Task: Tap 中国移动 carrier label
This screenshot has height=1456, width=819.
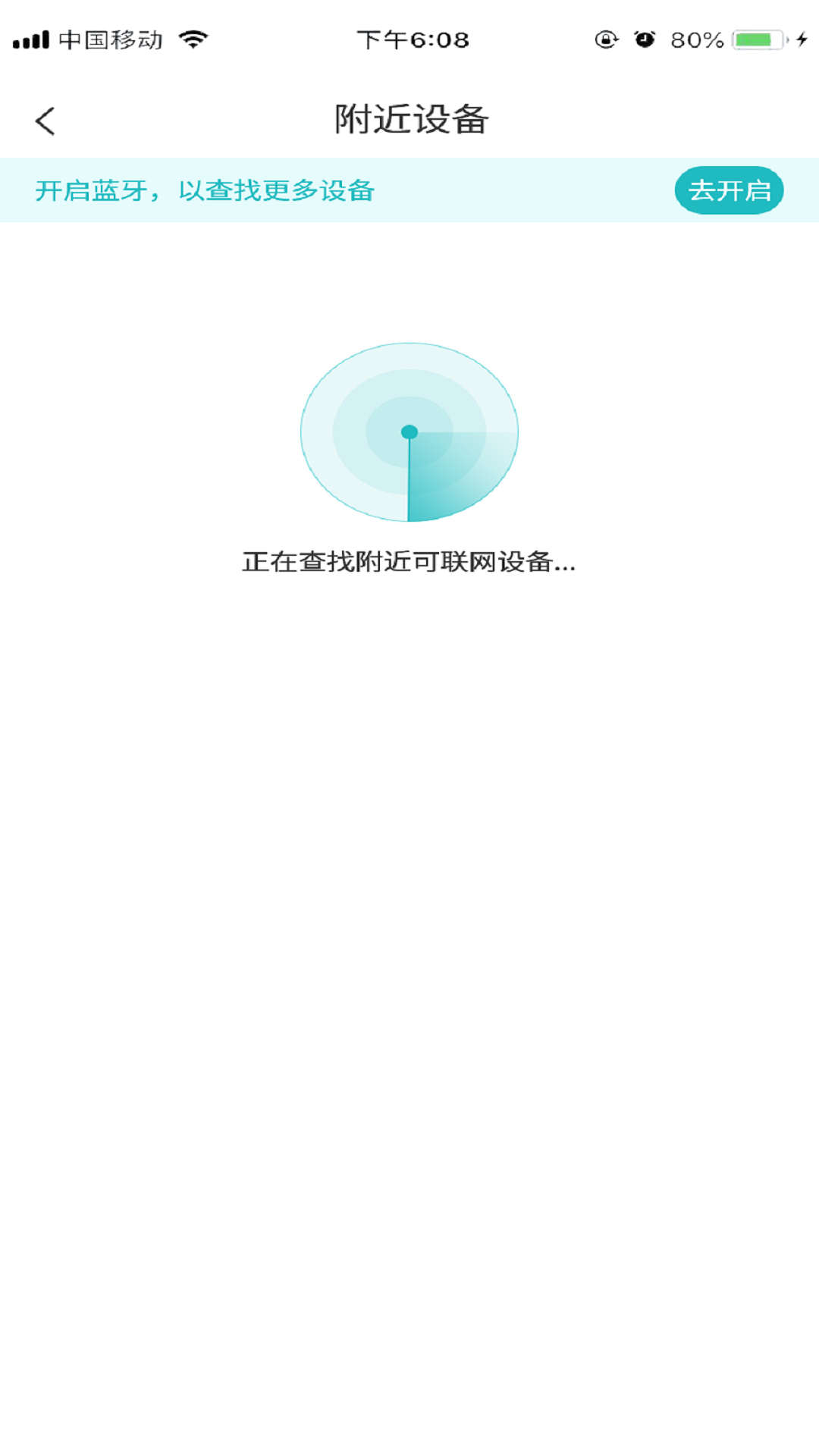Action: click(110, 39)
